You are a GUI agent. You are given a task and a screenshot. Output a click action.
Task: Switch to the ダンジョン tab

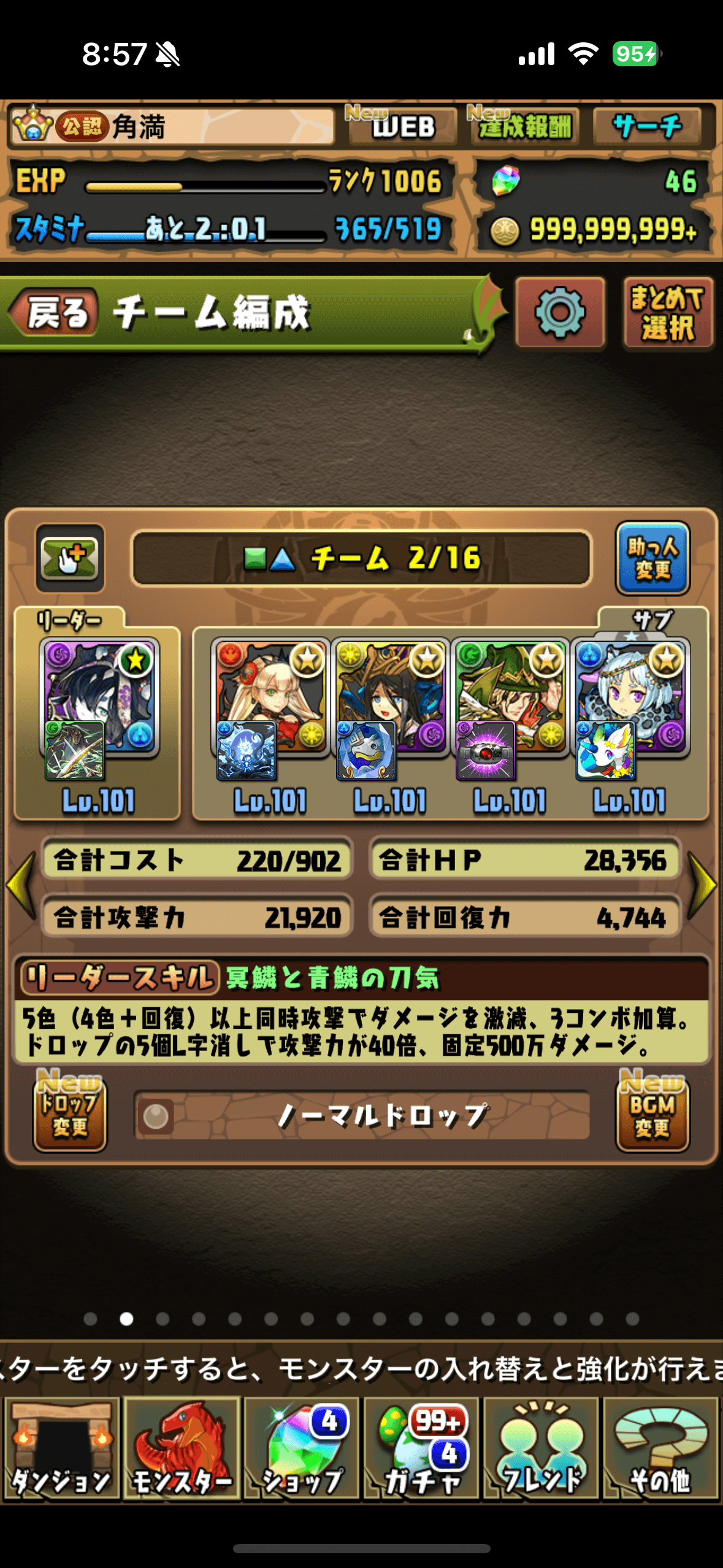[61, 1449]
